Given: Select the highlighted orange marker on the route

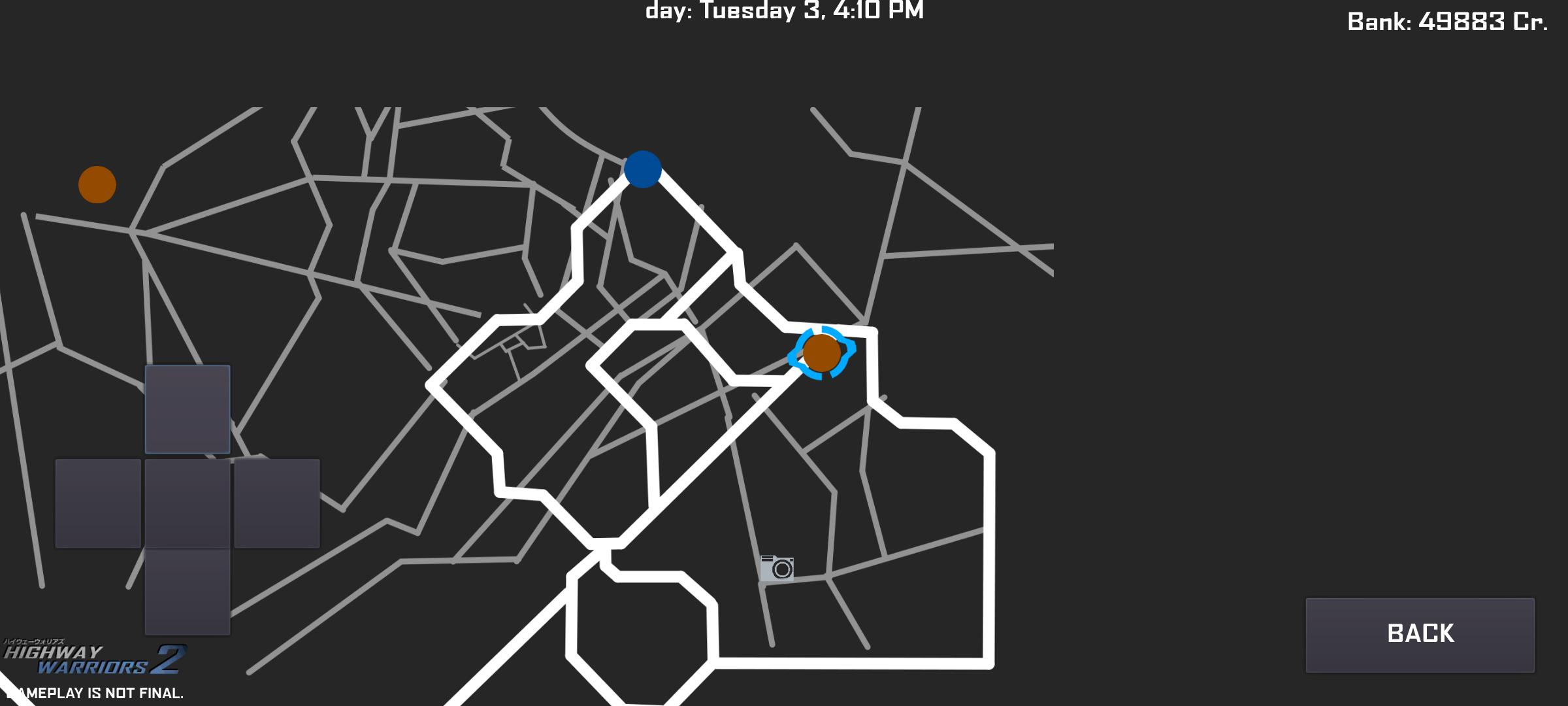Looking at the screenshot, I should tap(821, 353).
